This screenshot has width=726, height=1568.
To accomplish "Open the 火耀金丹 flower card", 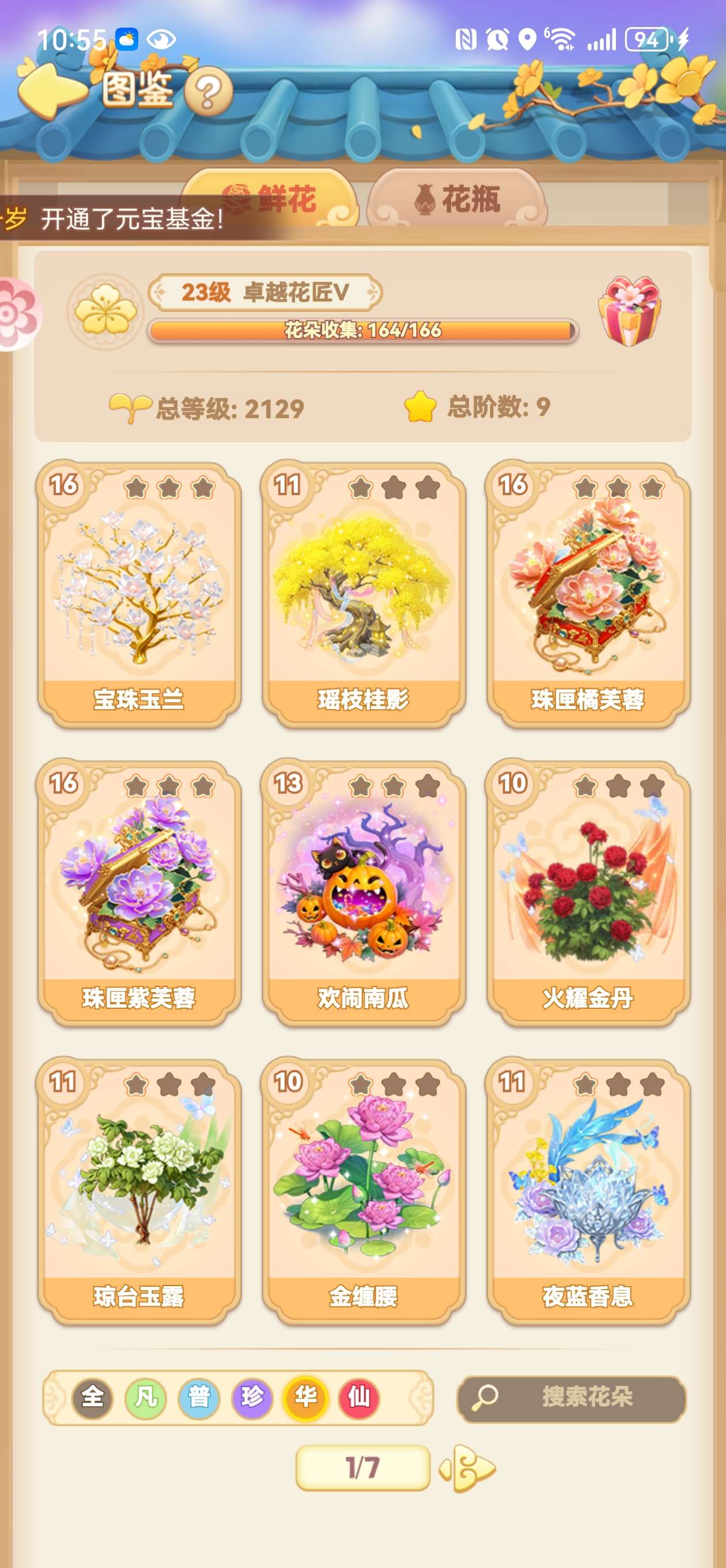I will (587, 892).
